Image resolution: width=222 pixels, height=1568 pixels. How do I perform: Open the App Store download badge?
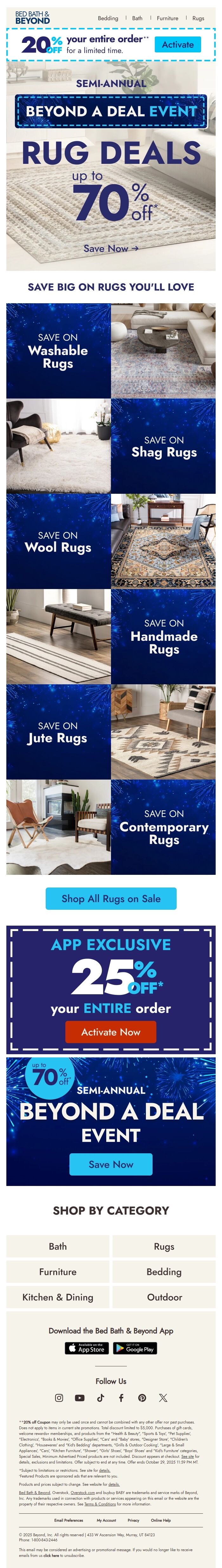click(x=86, y=1349)
